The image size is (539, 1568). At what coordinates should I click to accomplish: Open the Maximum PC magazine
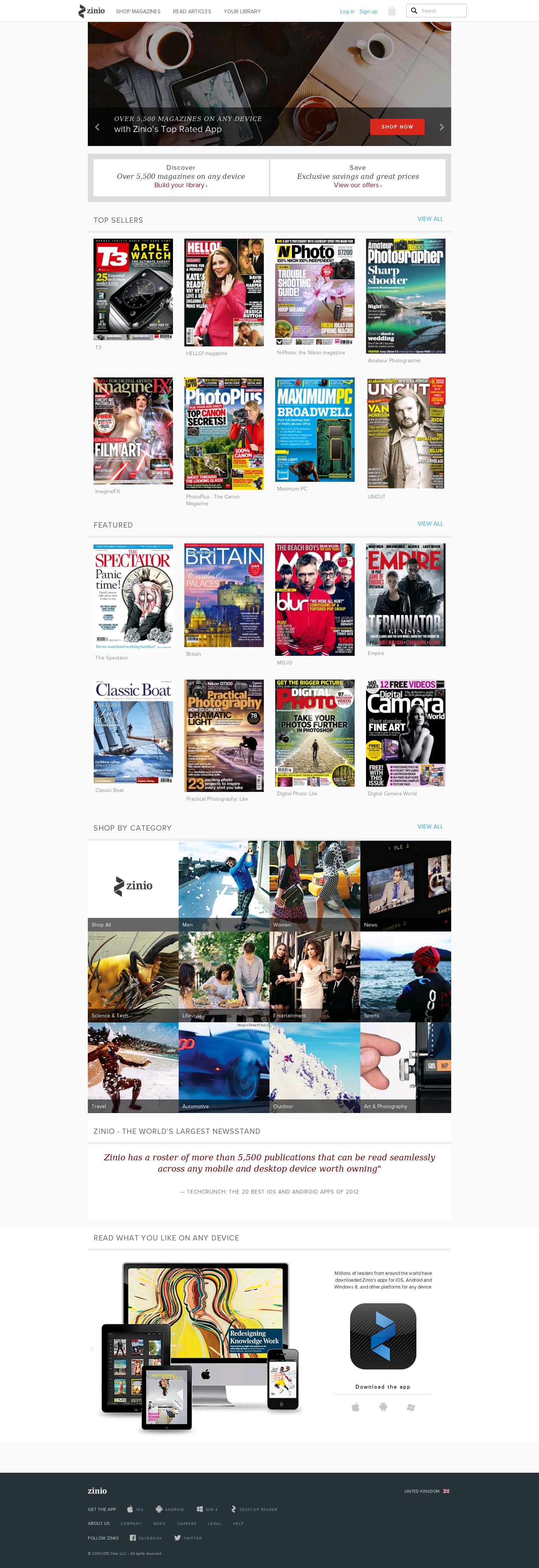coord(314,429)
